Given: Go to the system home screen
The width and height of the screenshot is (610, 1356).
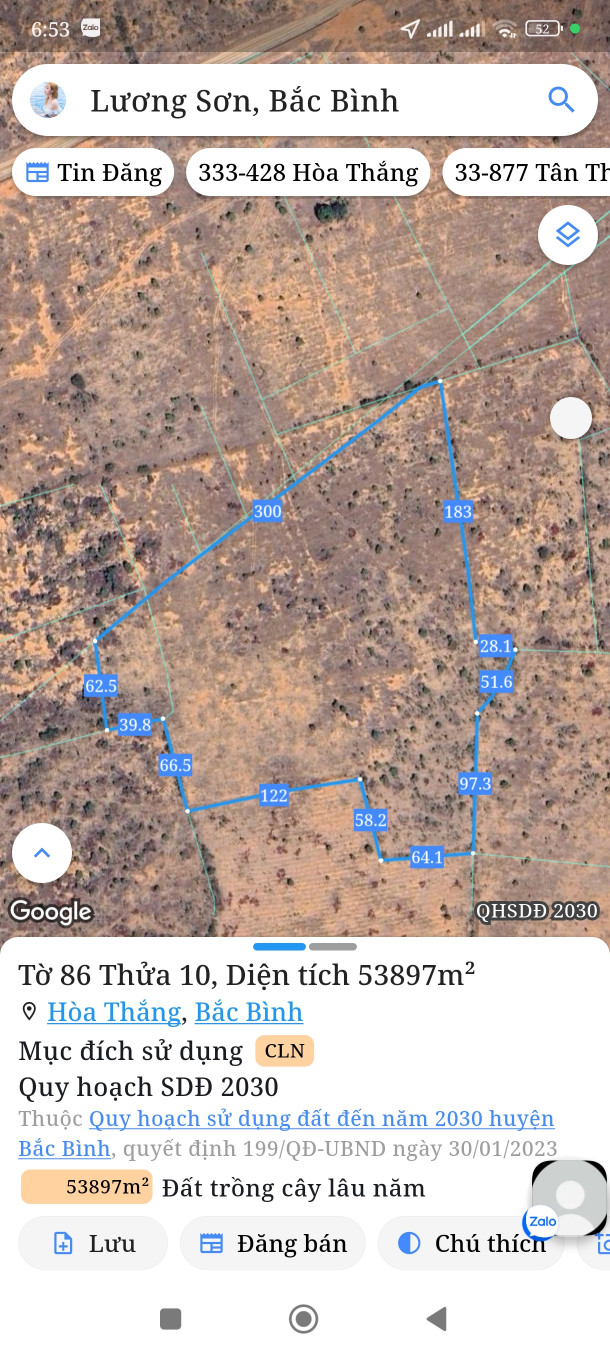Looking at the screenshot, I should (303, 1319).
